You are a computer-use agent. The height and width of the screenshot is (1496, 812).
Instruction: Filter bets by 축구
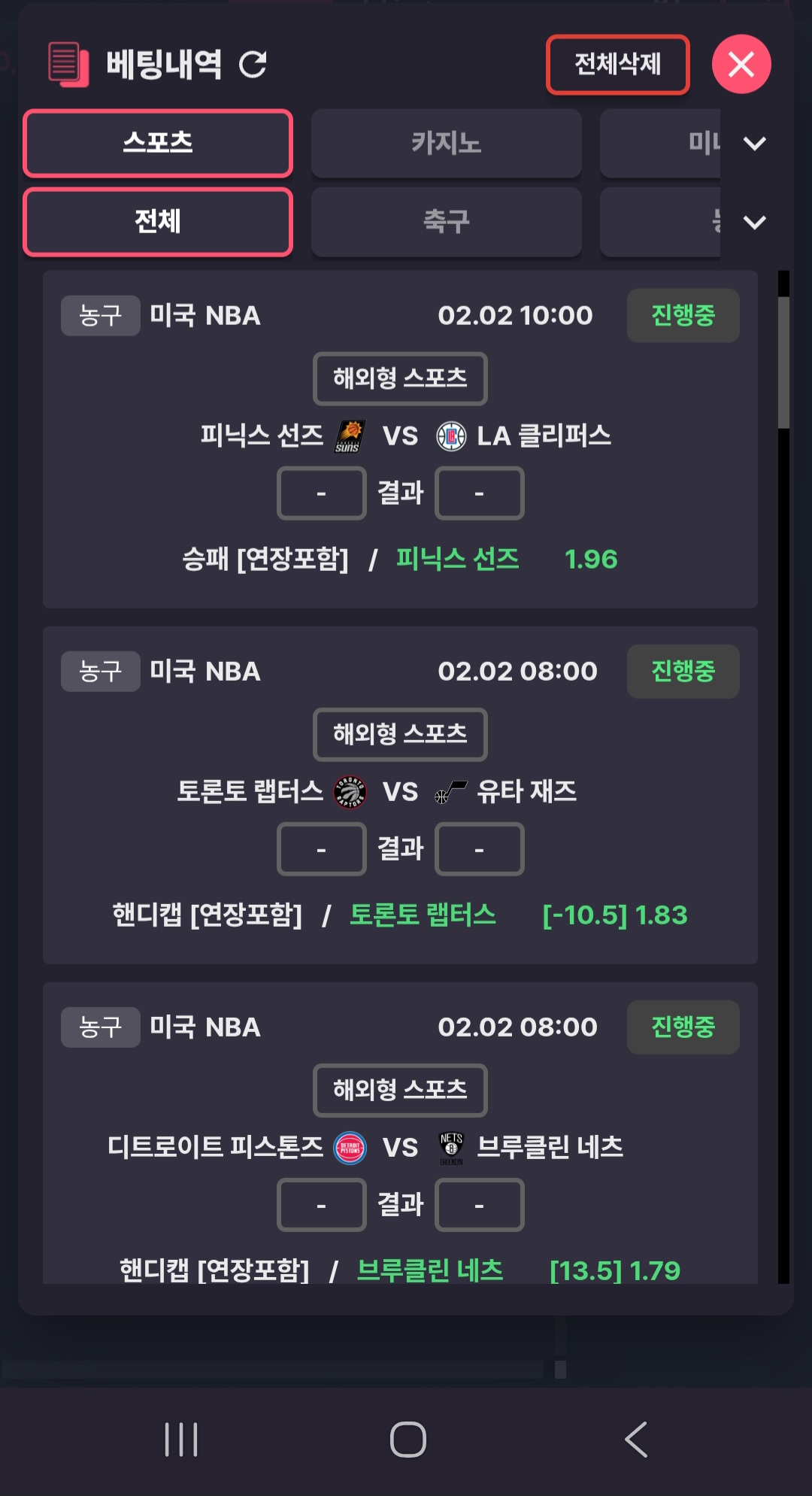pos(446,222)
